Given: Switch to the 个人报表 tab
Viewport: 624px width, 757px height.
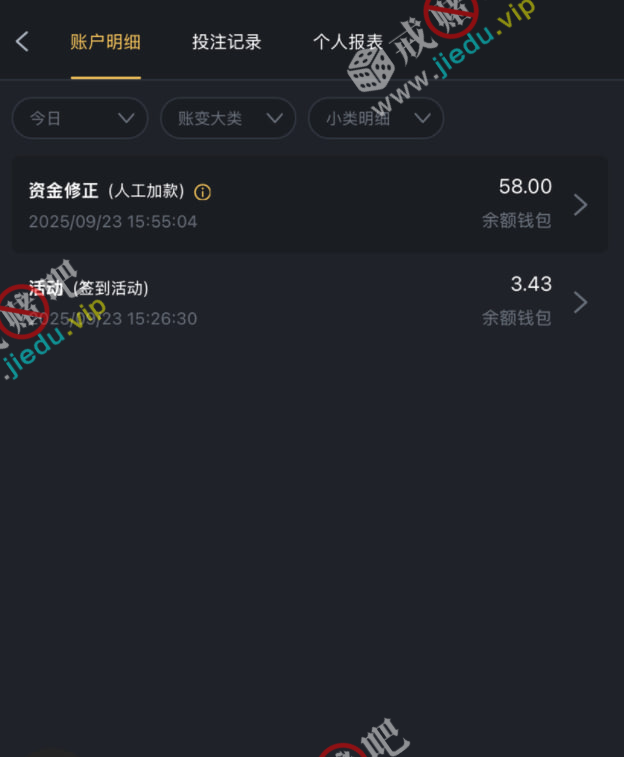Looking at the screenshot, I should pos(347,42).
